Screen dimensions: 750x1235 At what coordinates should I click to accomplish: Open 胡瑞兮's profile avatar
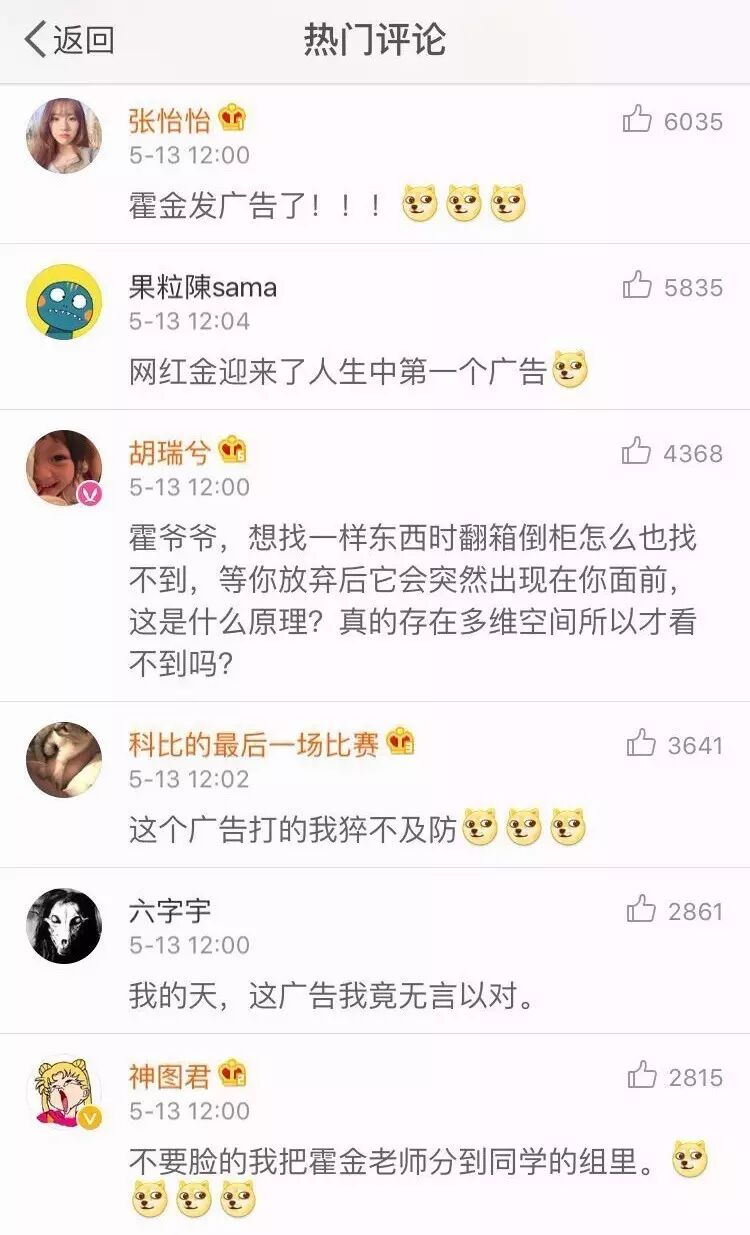coord(64,468)
